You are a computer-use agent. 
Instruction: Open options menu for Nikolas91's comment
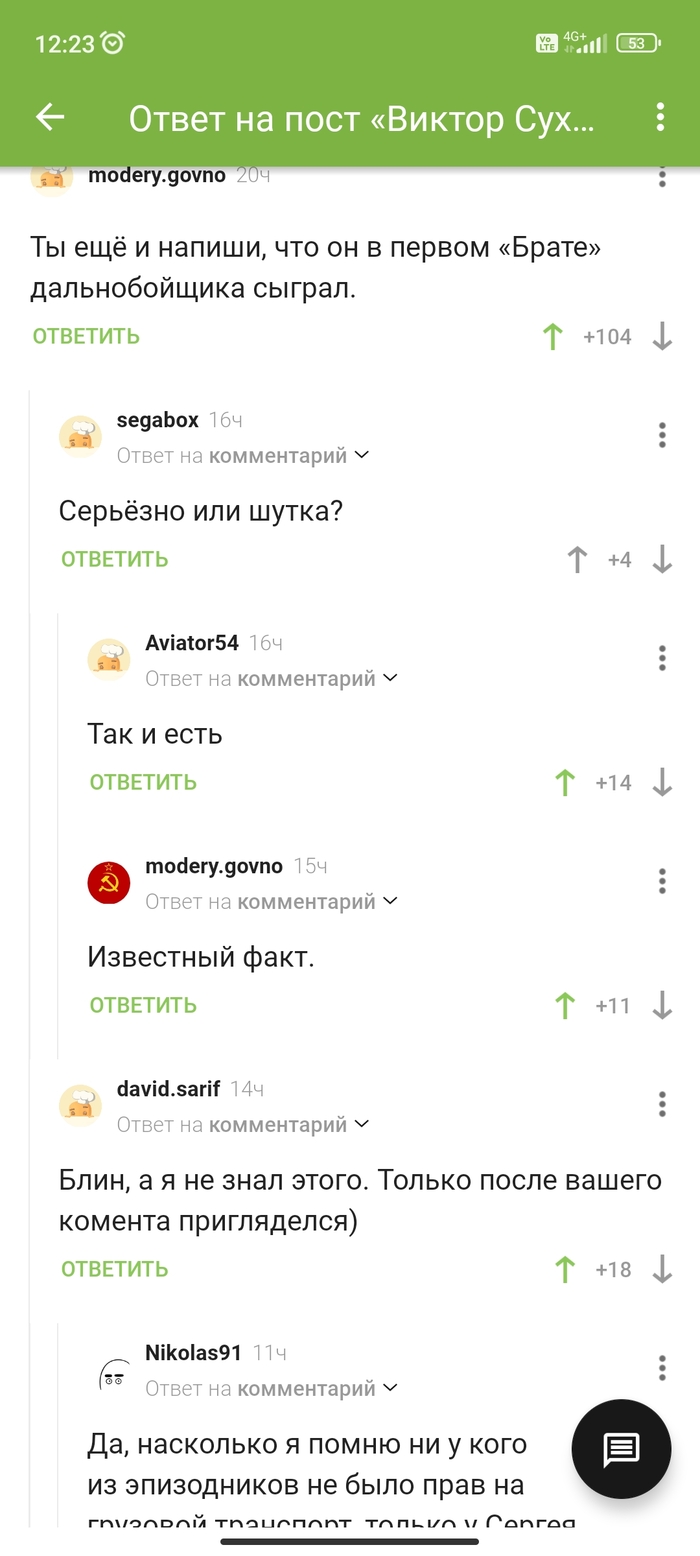(x=662, y=1367)
